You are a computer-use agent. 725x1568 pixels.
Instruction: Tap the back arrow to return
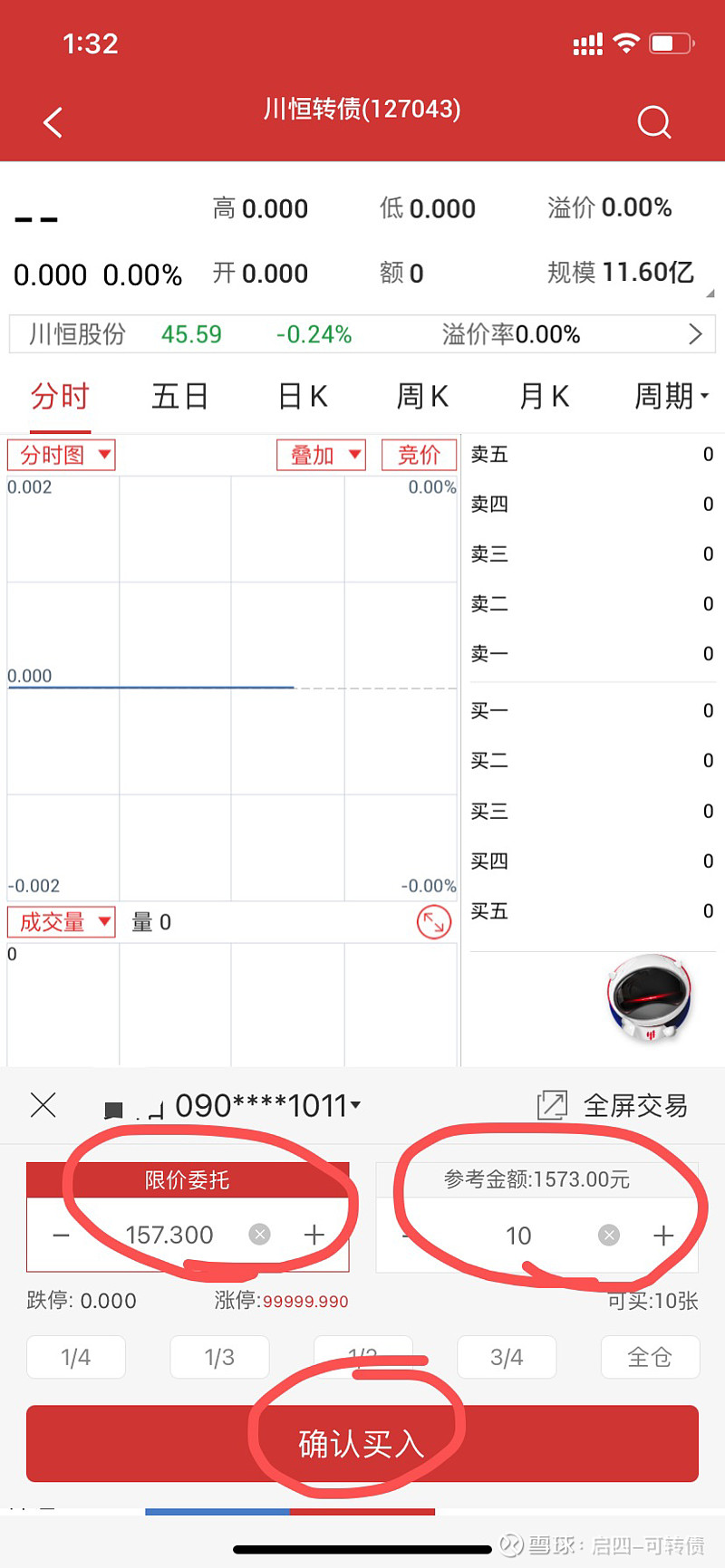(52, 121)
